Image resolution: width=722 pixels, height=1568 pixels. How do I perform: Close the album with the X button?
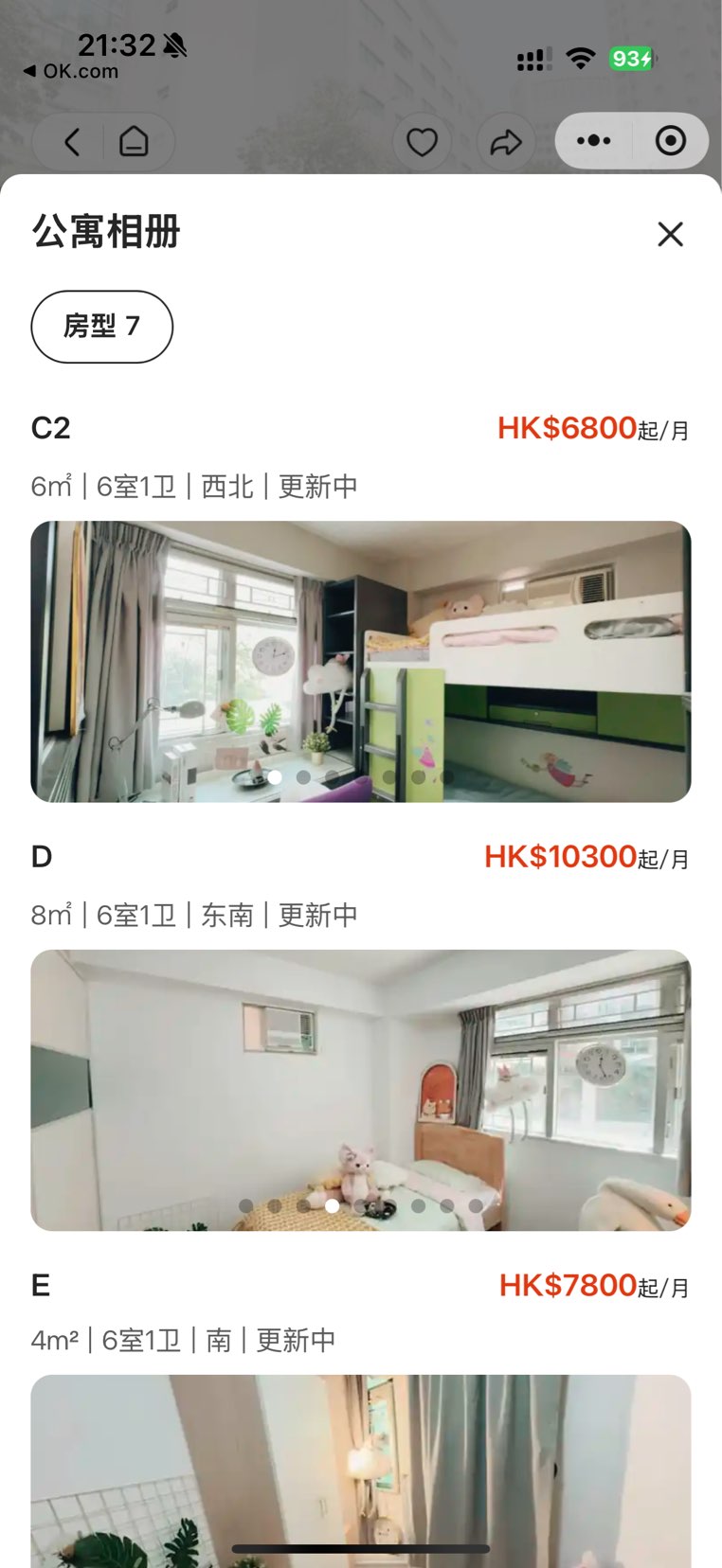tap(671, 234)
